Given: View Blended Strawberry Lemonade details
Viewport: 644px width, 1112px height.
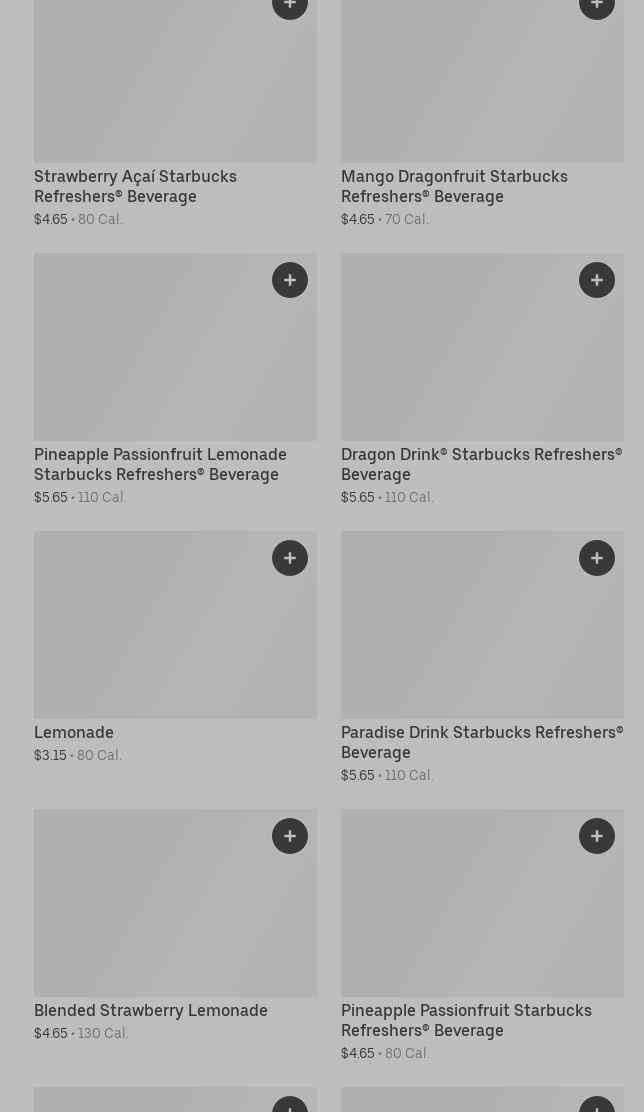Looking at the screenshot, I should point(151,1010).
